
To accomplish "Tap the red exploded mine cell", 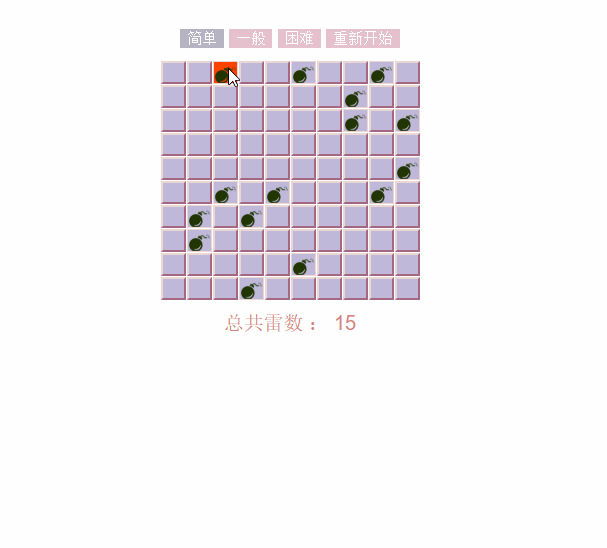I will point(225,73).
